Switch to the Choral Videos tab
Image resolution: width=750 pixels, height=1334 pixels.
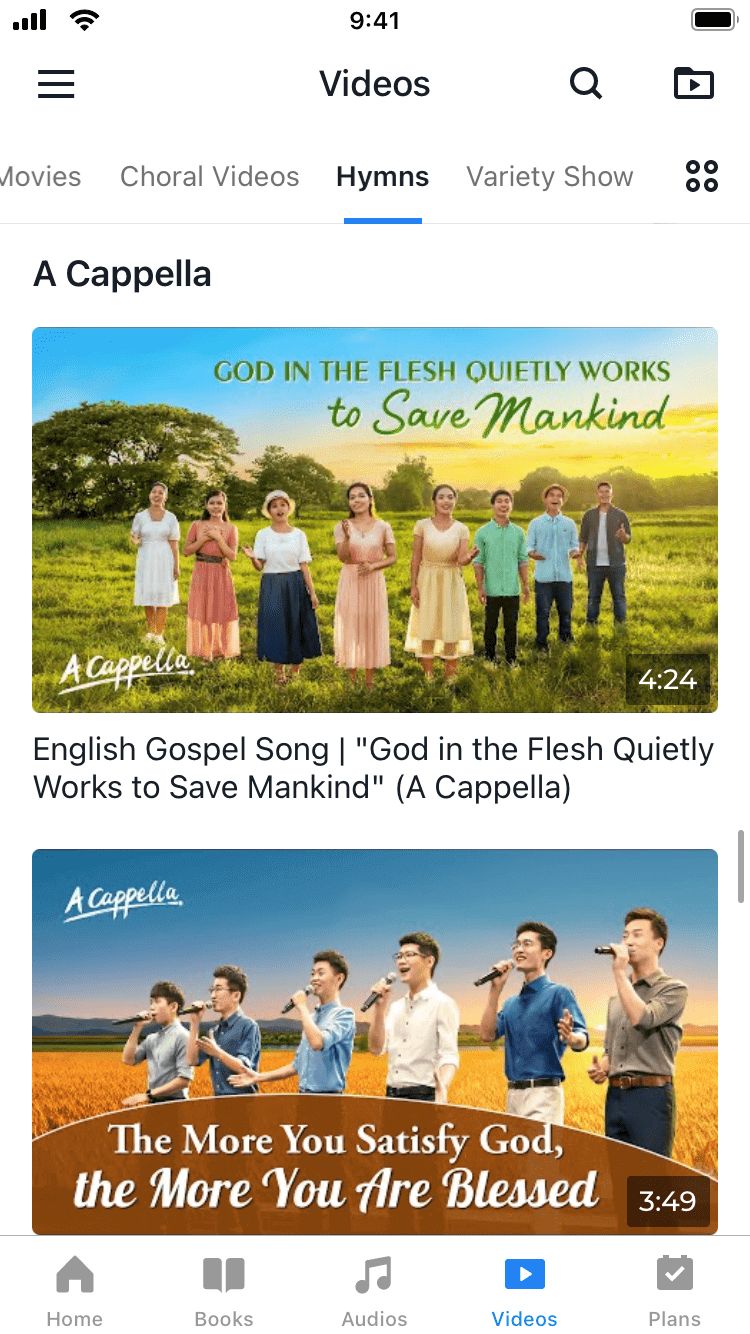click(210, 177)
